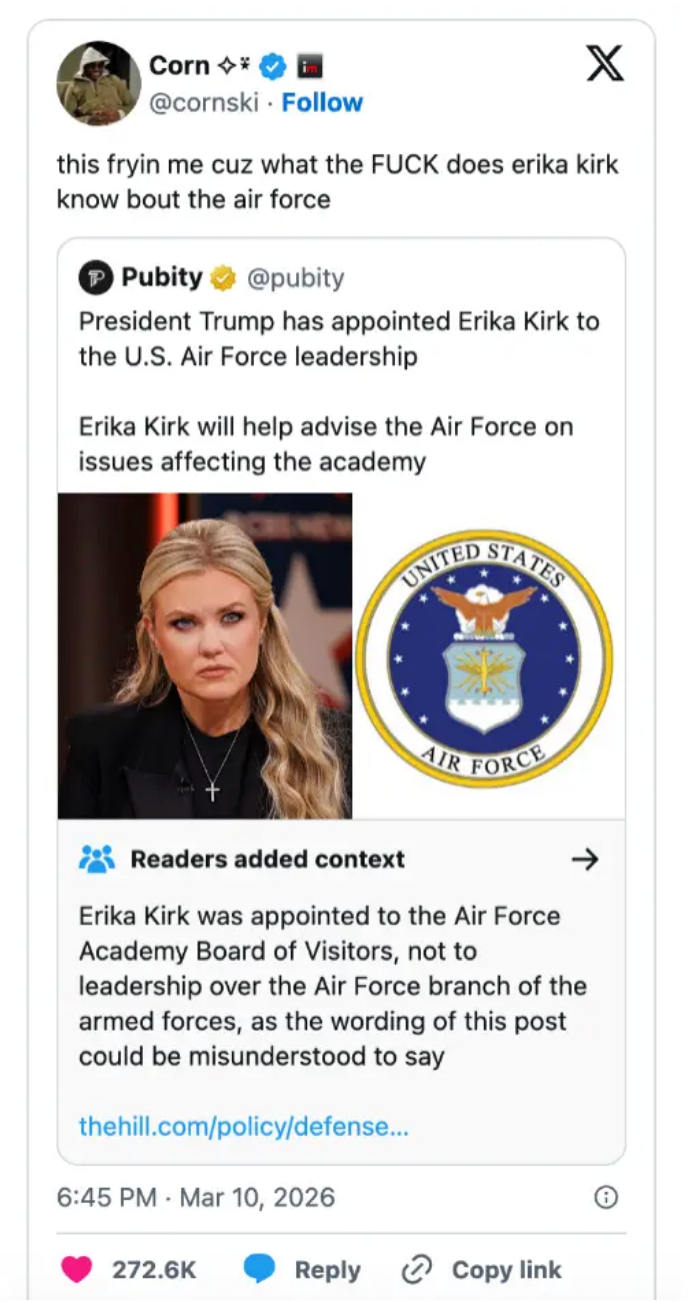The width and height of the screenshot is (688, 1302).
Task: Open the 6:45 PM Mar 10 timestamp
Action: click(x=195, y=1197)
